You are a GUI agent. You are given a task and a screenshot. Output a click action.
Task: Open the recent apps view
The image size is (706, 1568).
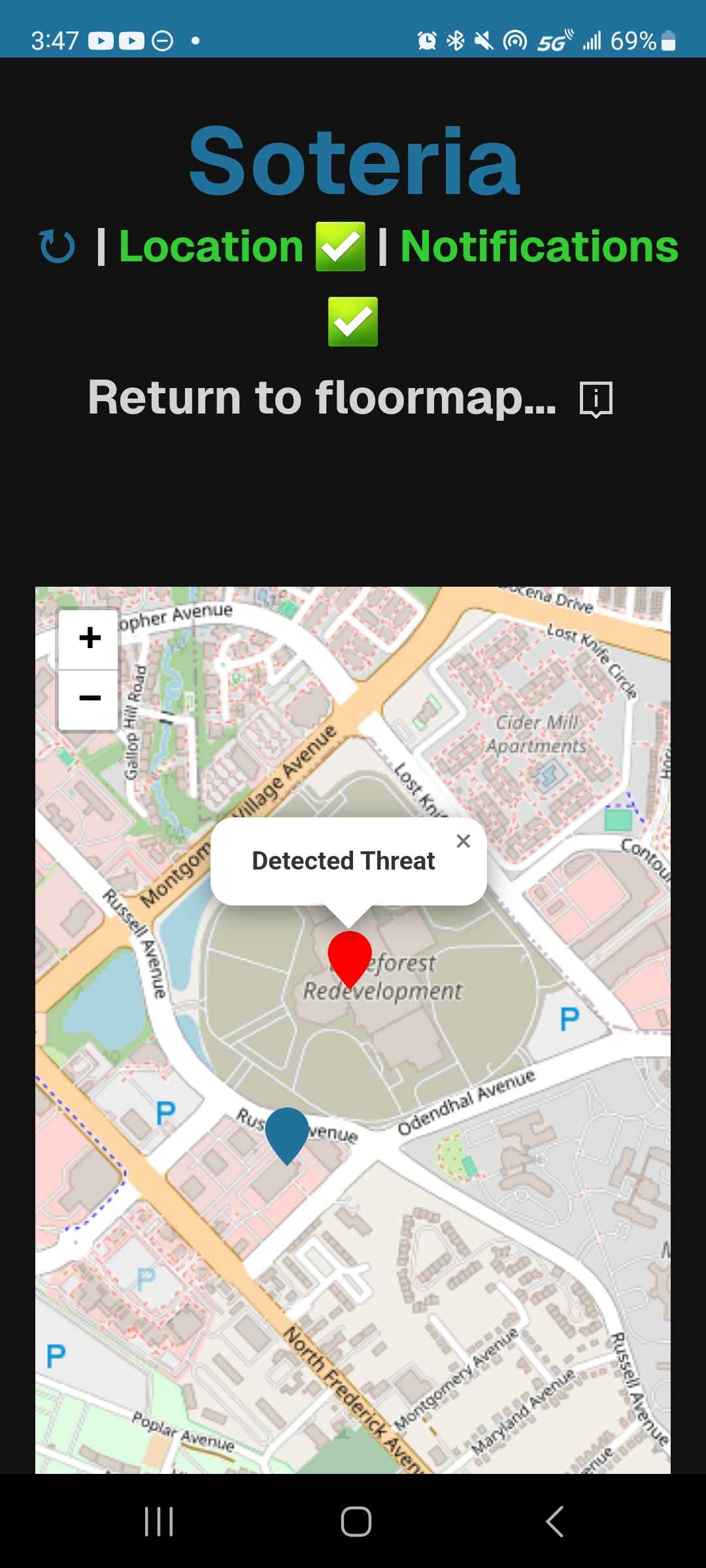click(x=159, y=1522)
